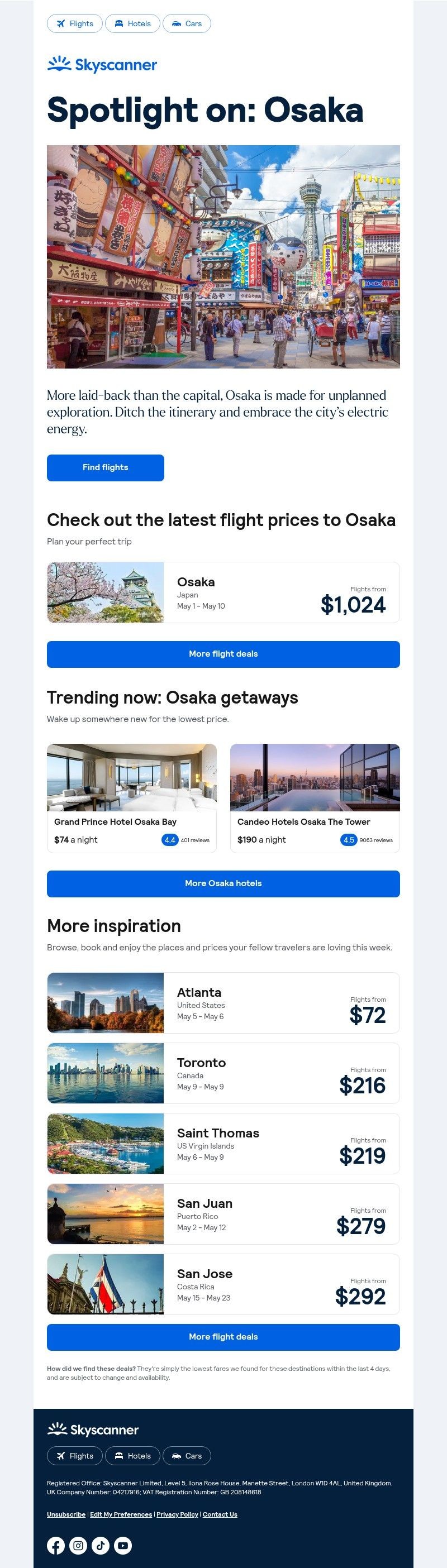Tap the Find flights button
Image resolution: width=447 pixels, height=1568 pixels.
tap(106, 467)
